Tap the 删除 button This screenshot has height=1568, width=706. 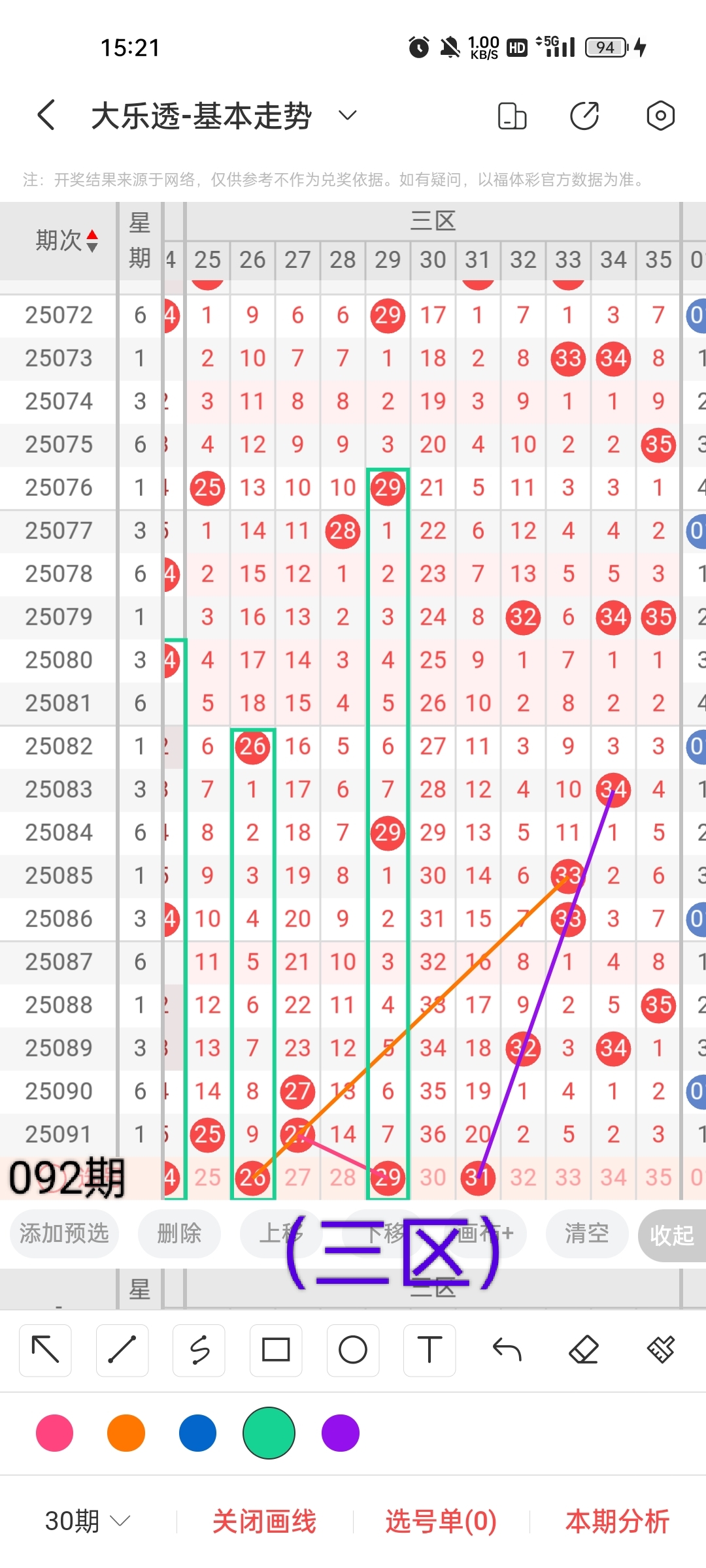point(179,1233)
